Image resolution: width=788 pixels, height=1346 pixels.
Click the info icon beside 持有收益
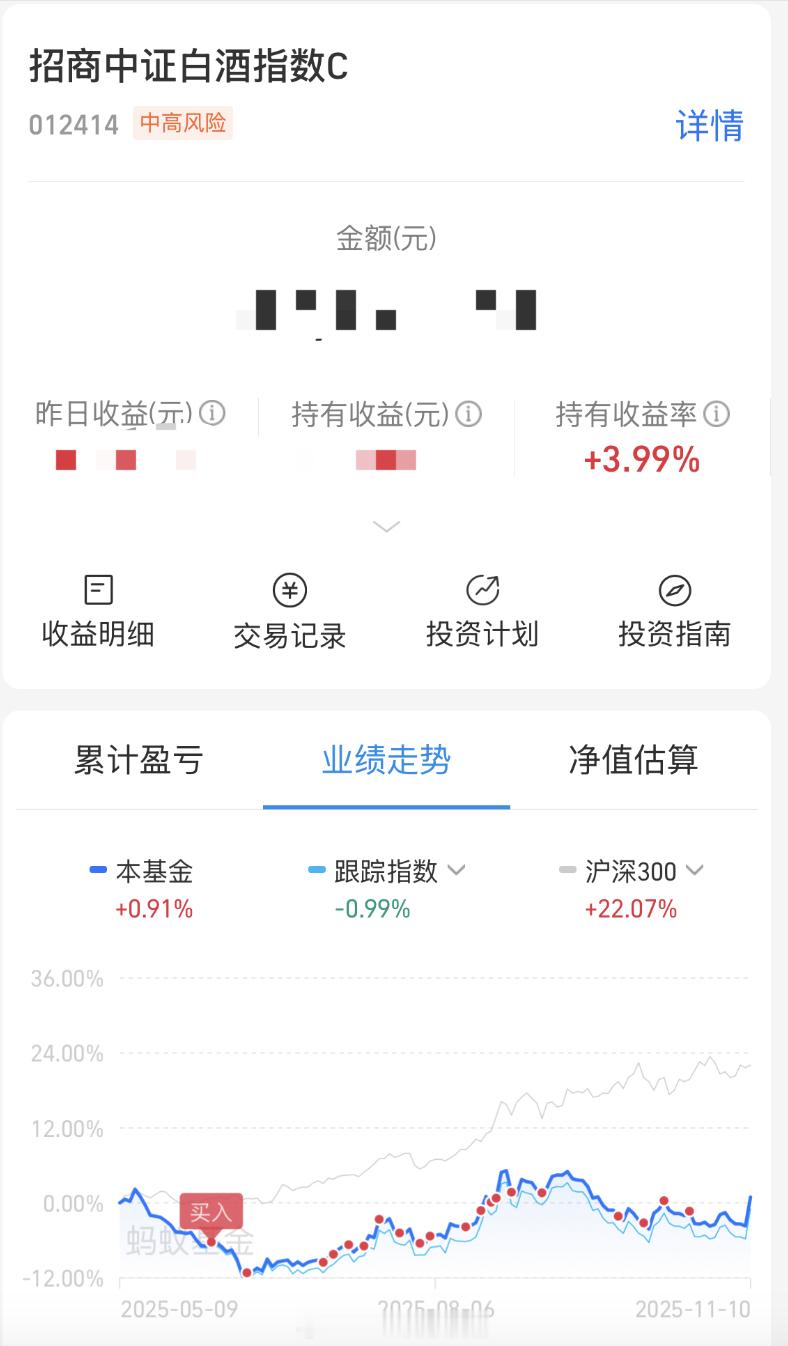(x=468, y=414)
